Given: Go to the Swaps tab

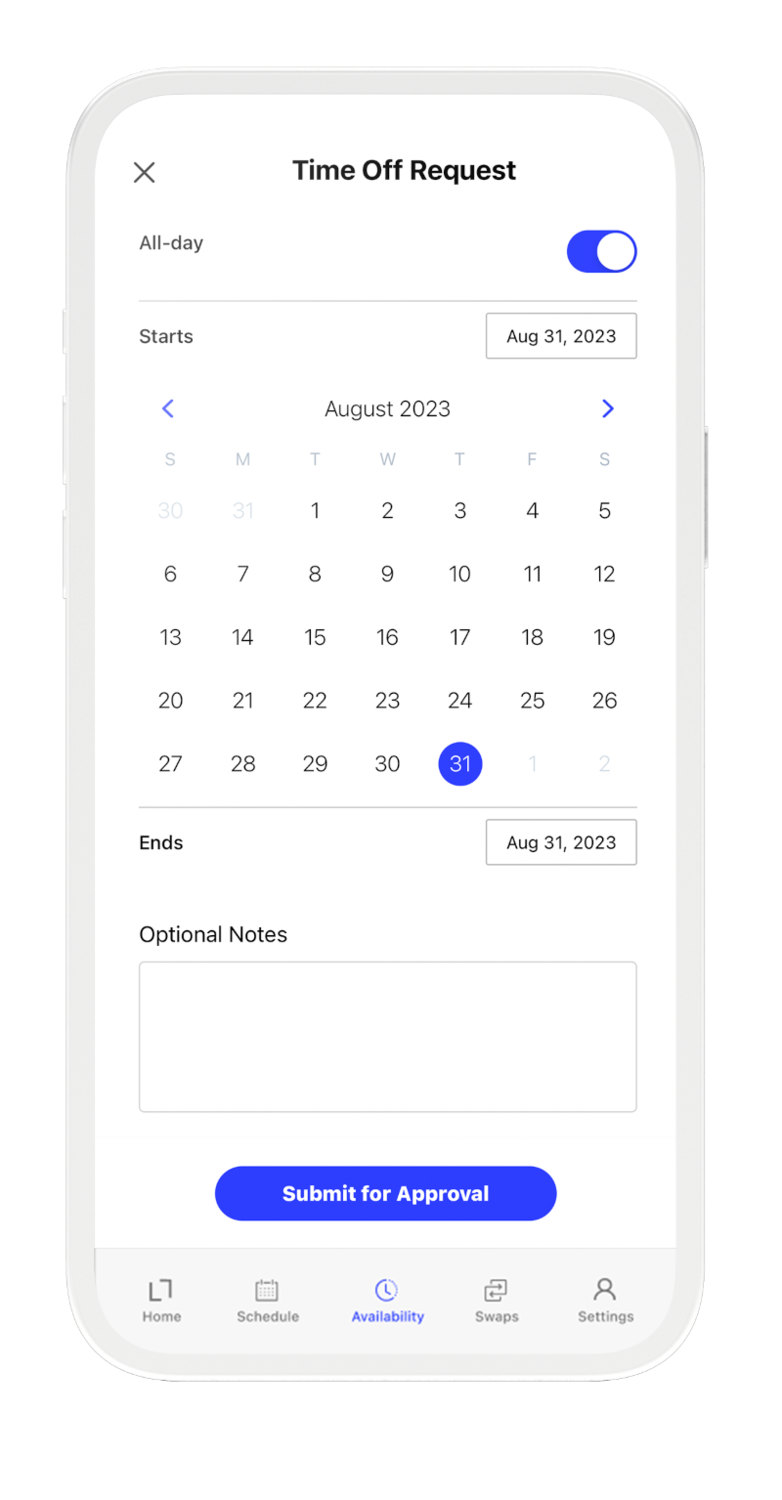Looking at the screenshot, I should (x=496, y=1301).
